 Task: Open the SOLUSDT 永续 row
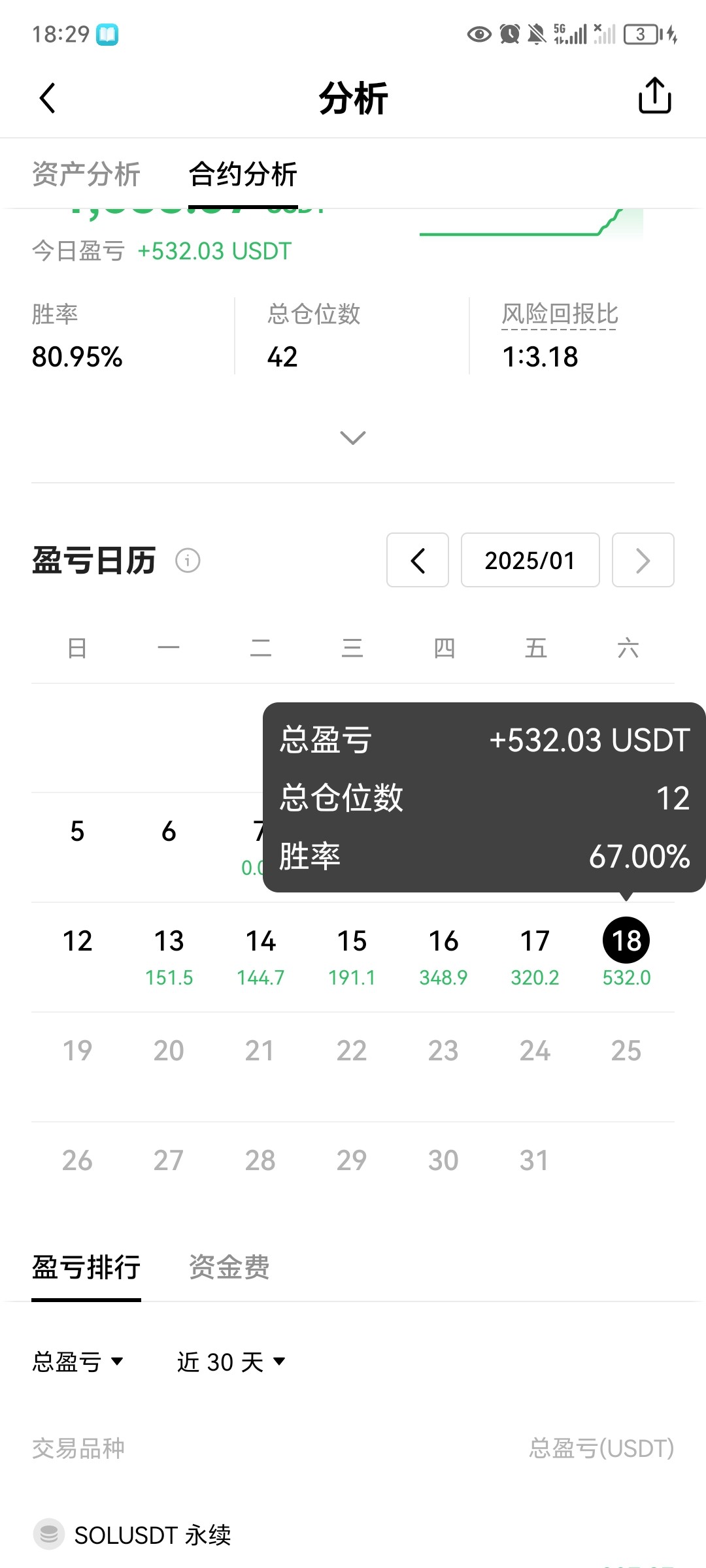coord(152,1535)
